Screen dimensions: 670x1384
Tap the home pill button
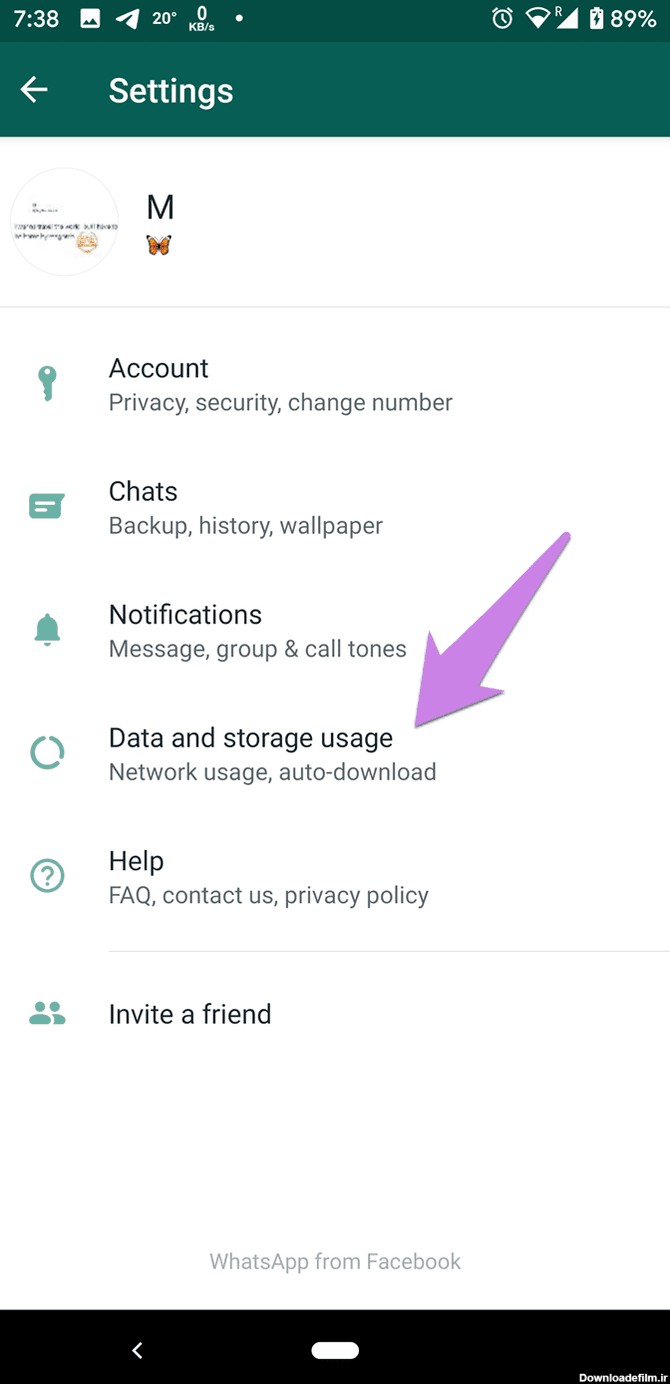(335, 1350)
